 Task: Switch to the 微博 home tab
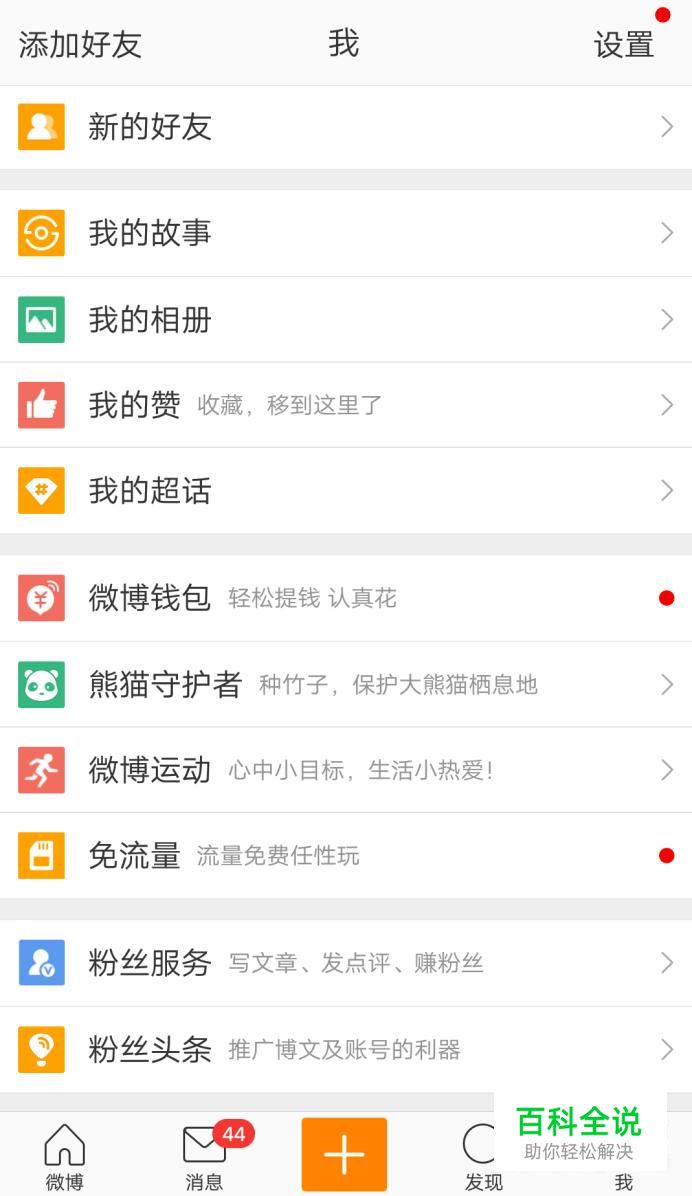coord(65,1156)
